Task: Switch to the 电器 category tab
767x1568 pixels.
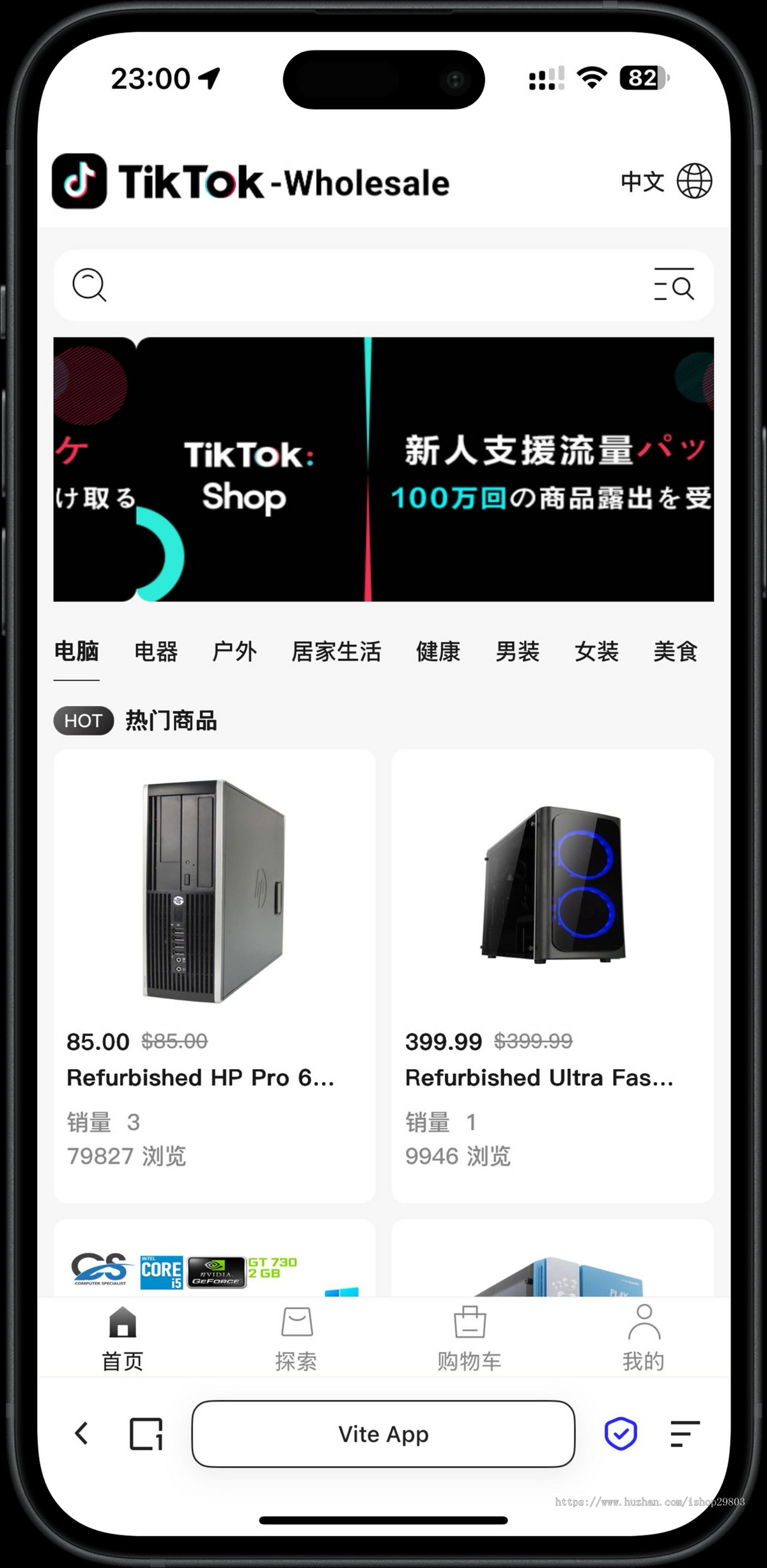Action: pos(155,652)
